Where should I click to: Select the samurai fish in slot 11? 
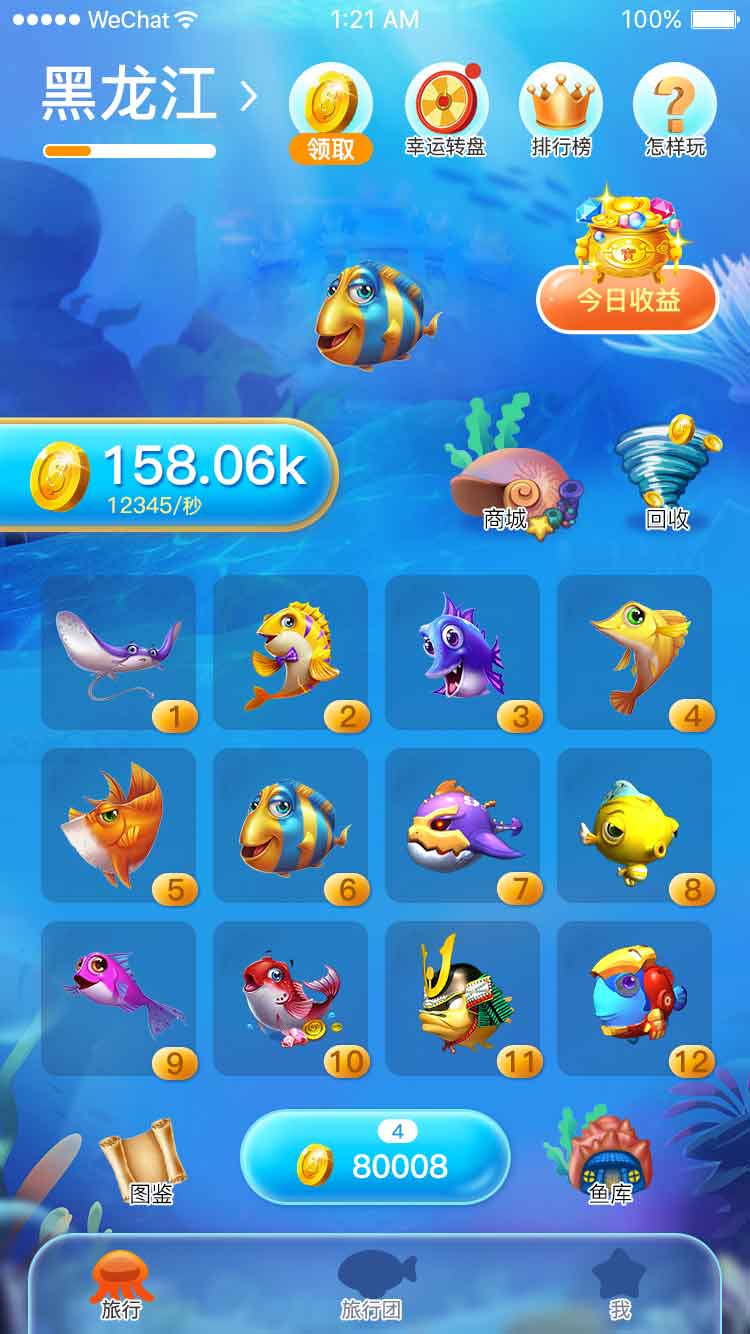462,998
